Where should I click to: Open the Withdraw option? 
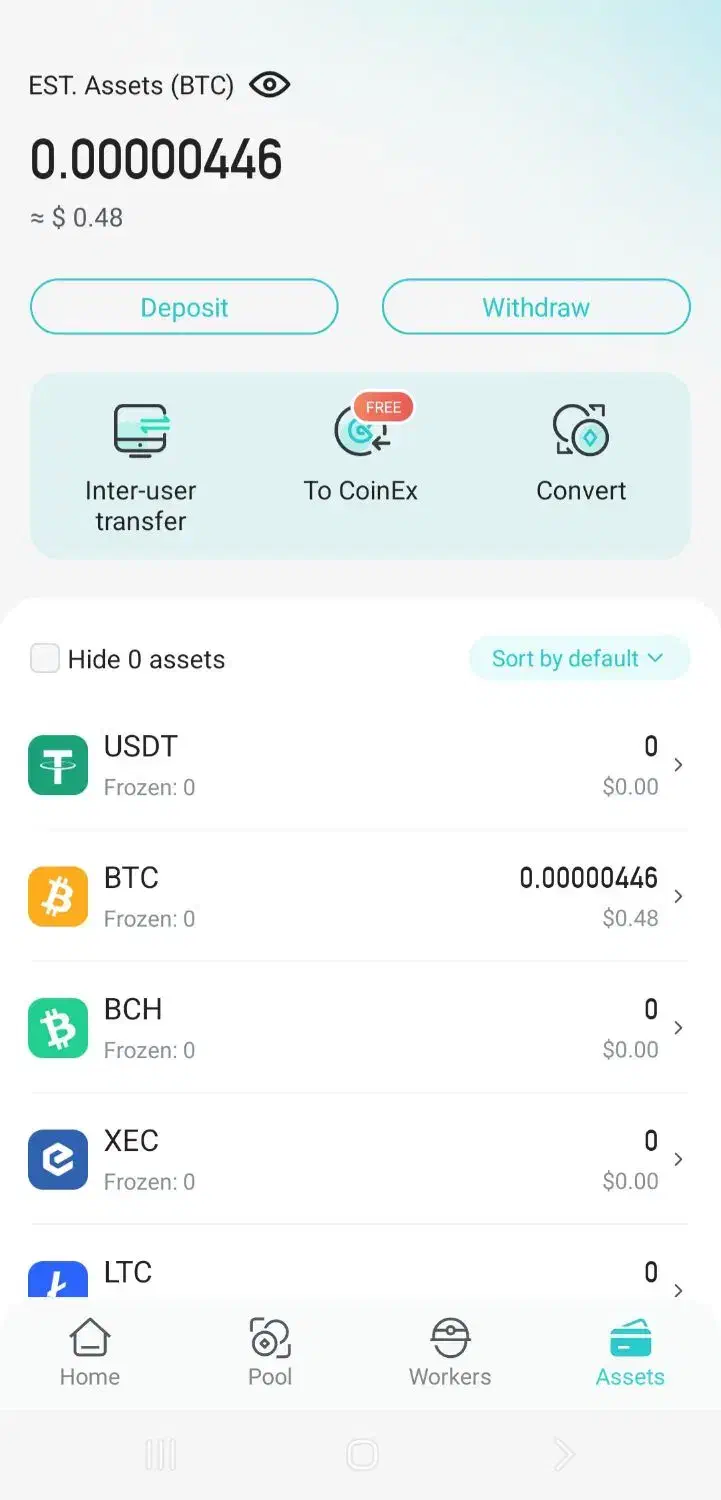coord(536,307)
